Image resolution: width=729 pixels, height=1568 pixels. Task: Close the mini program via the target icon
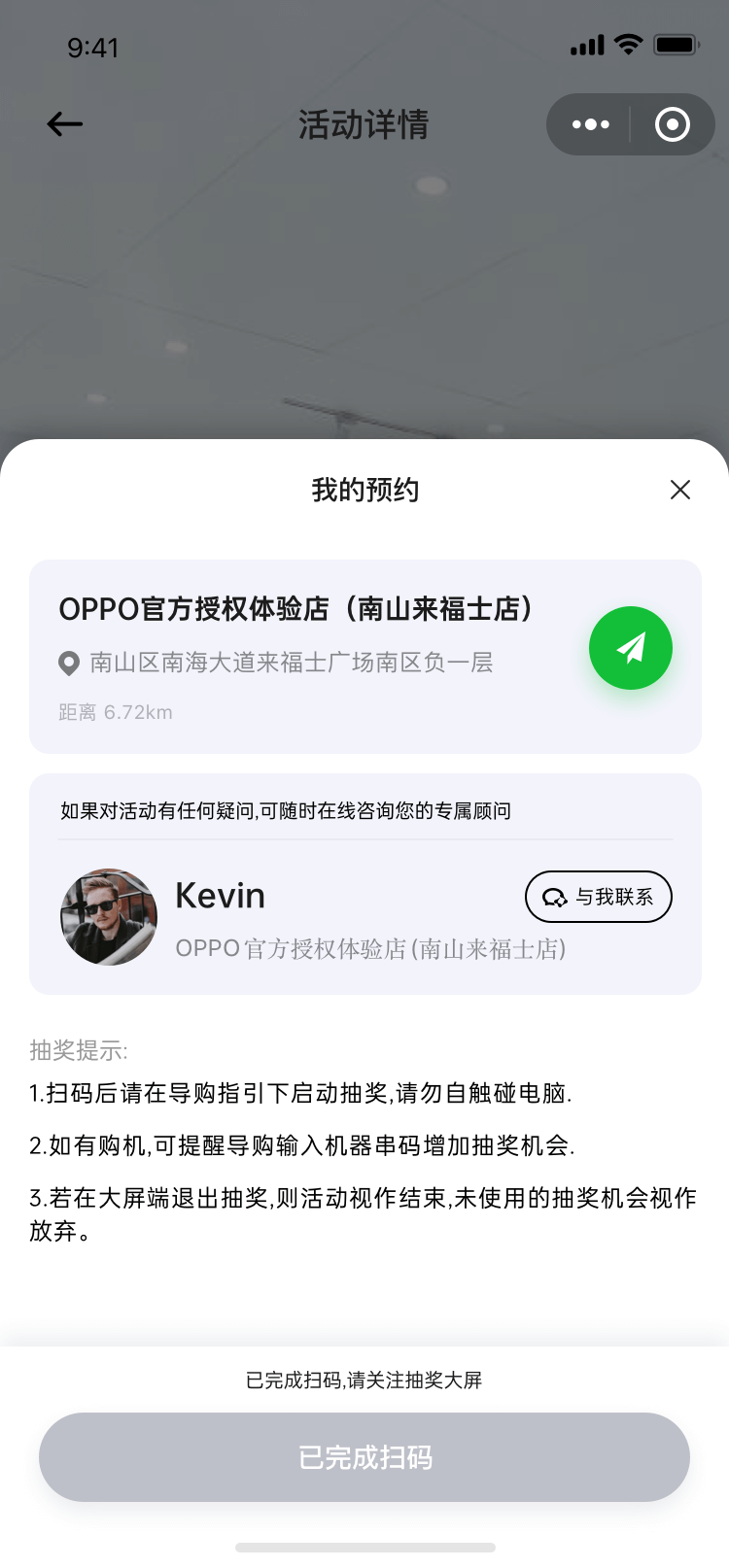673,124
